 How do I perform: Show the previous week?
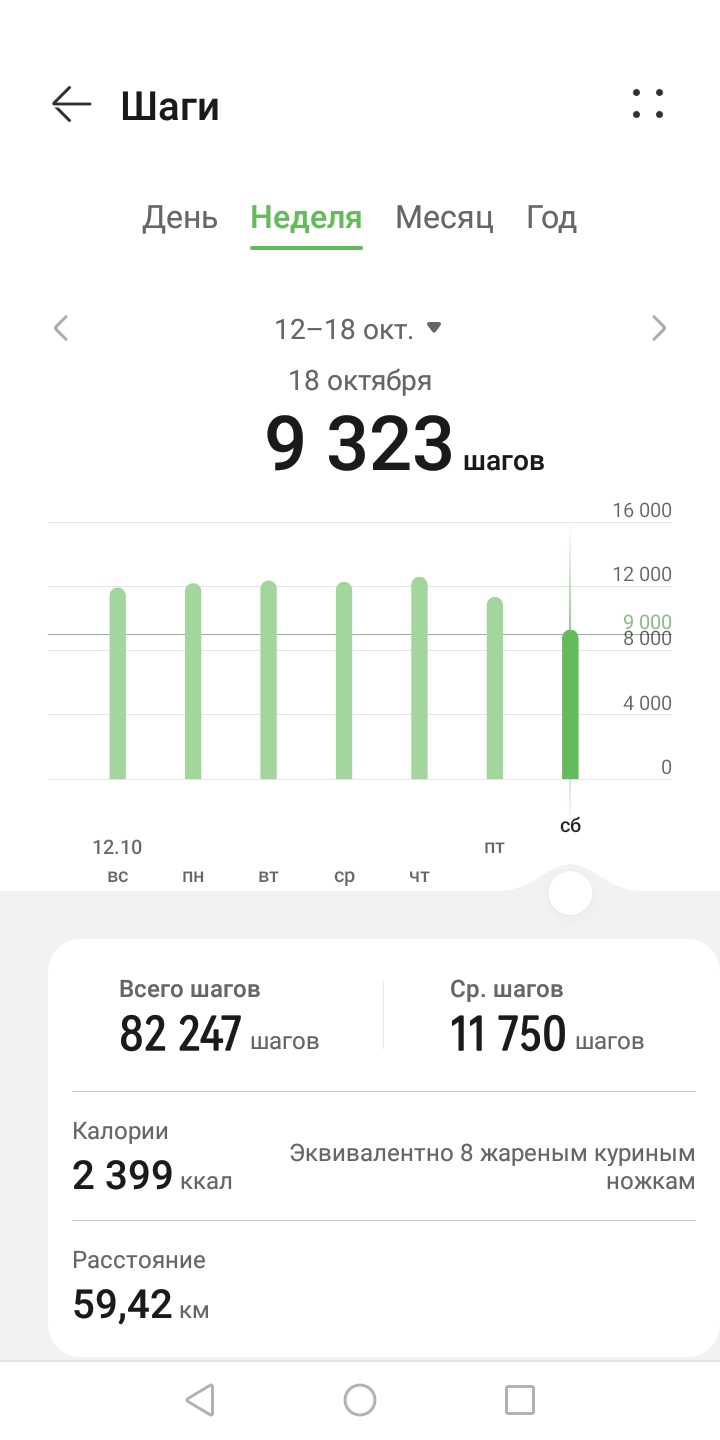[x=61, y=328]
